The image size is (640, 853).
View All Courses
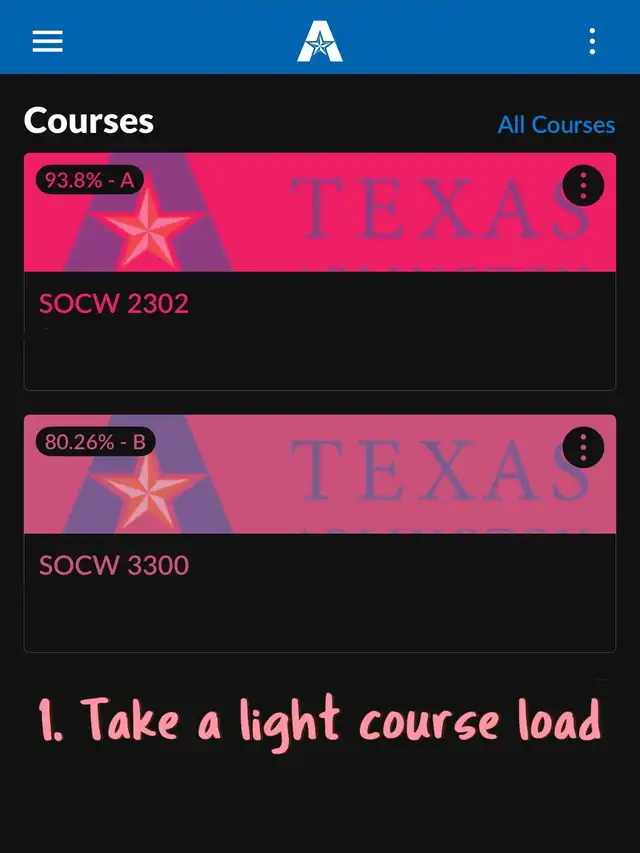pyautogui.click(x=556, y=125)
